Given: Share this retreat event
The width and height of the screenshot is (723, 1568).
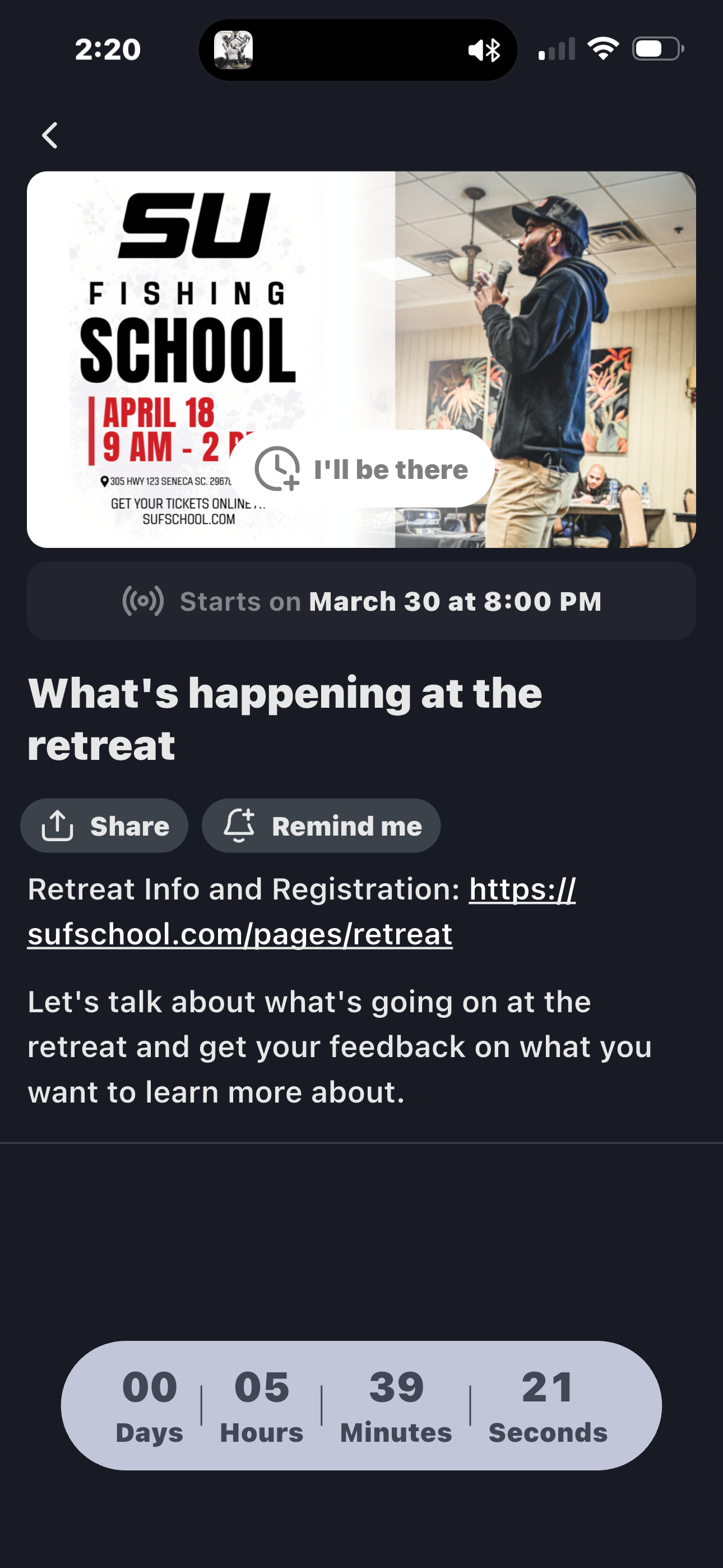Looking at the screenshot, I should click(105, 826).
